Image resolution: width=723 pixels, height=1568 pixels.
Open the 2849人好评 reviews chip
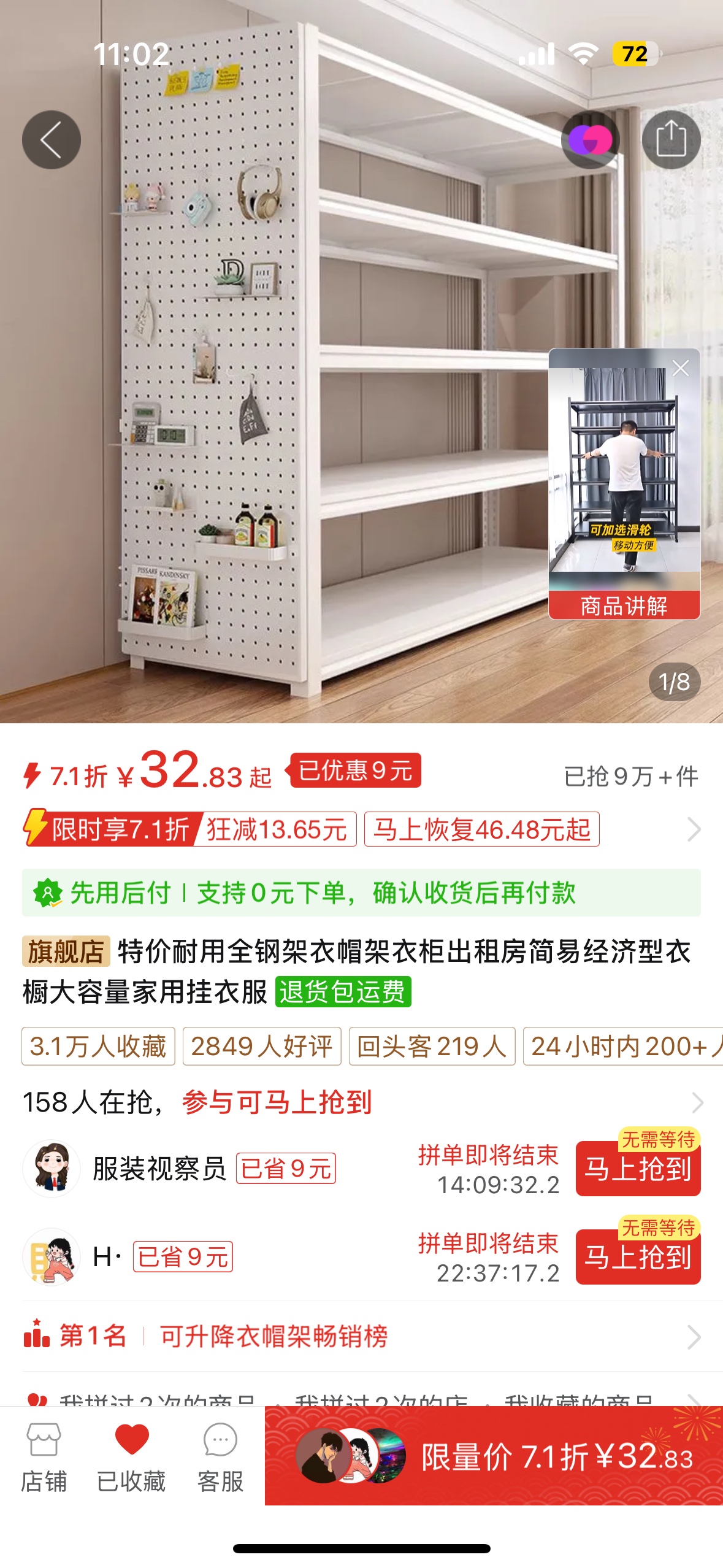[x=262, y=1046]
